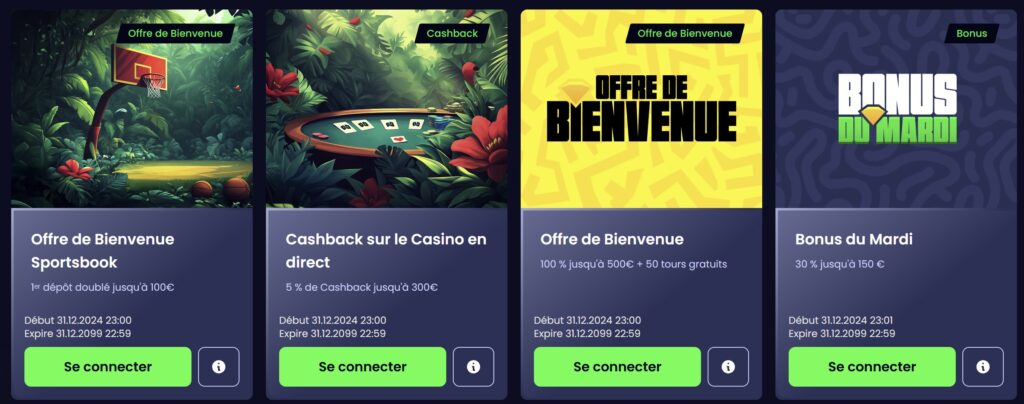
Task: Open info icon for Bonus du Mardi
Action: [983, 367]
